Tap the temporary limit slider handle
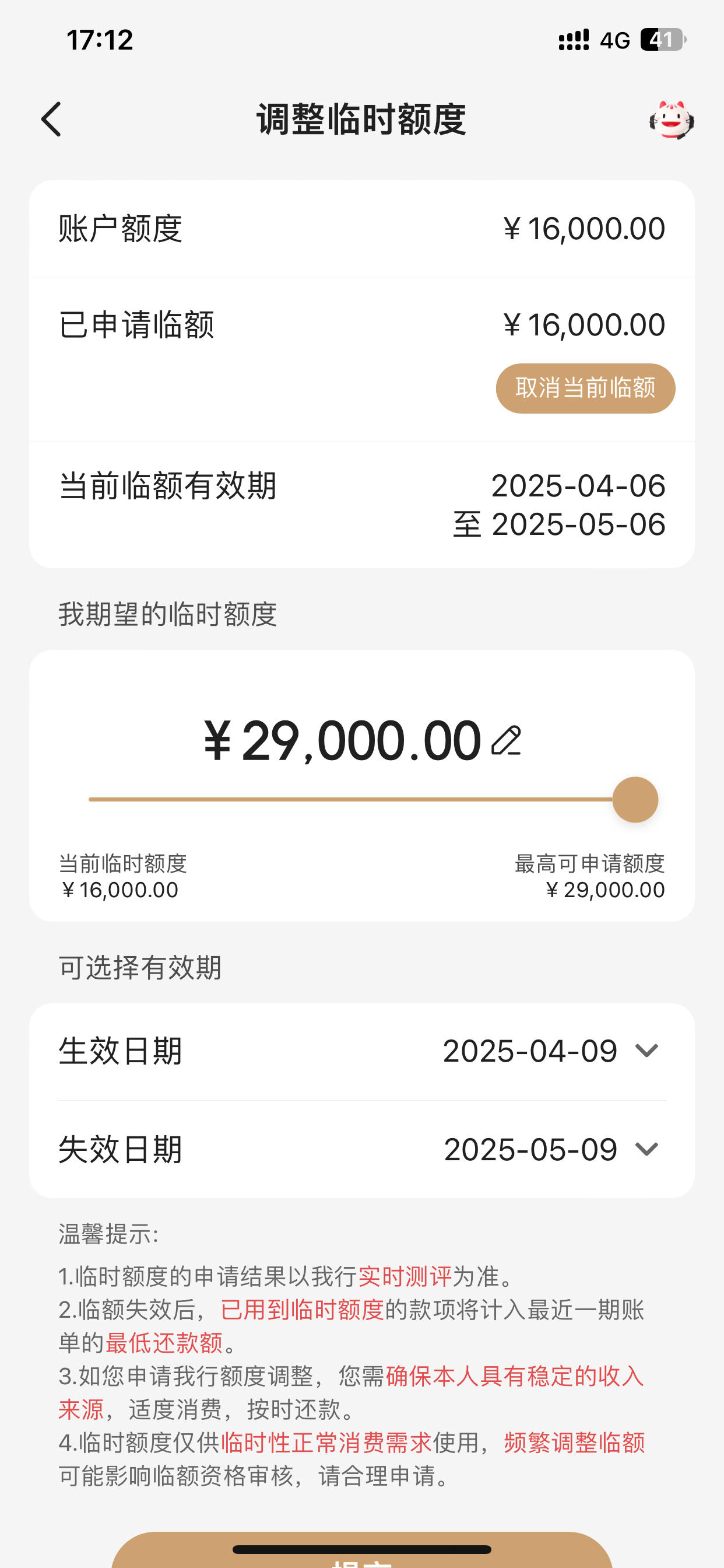 tap(635, 799)
